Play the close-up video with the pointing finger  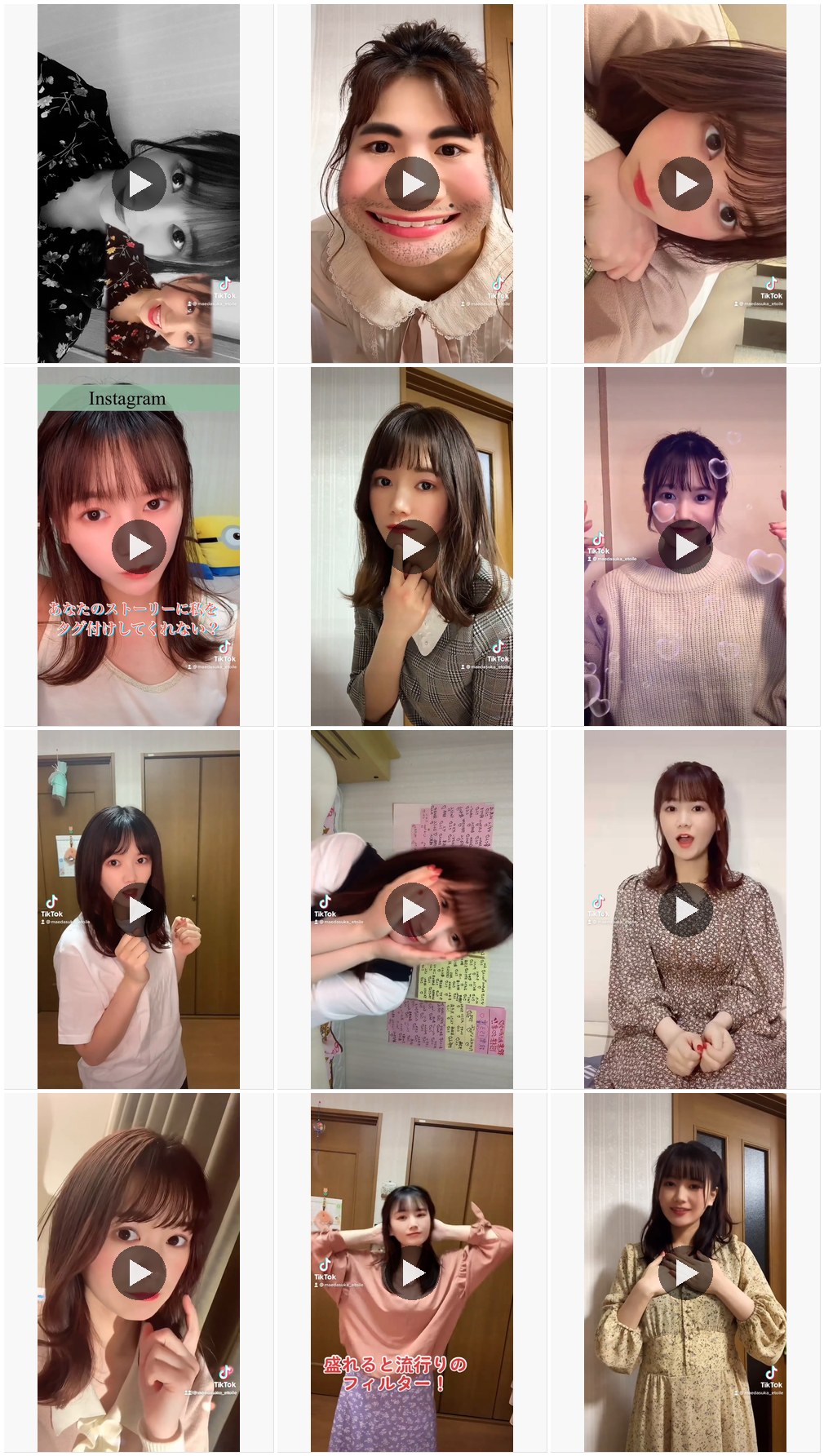(139, 1272)
